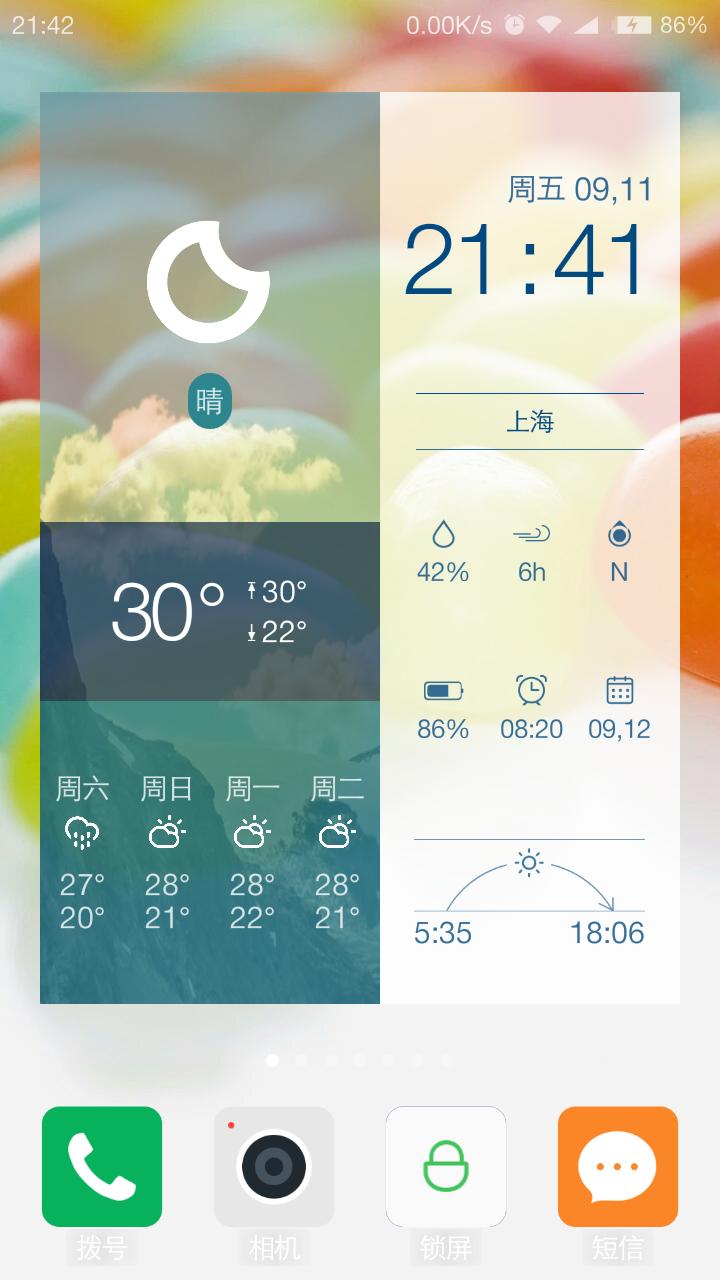Open the 短信 messages app
Viewport: 720px width, 1280px height.
(x=618, y=1166)
